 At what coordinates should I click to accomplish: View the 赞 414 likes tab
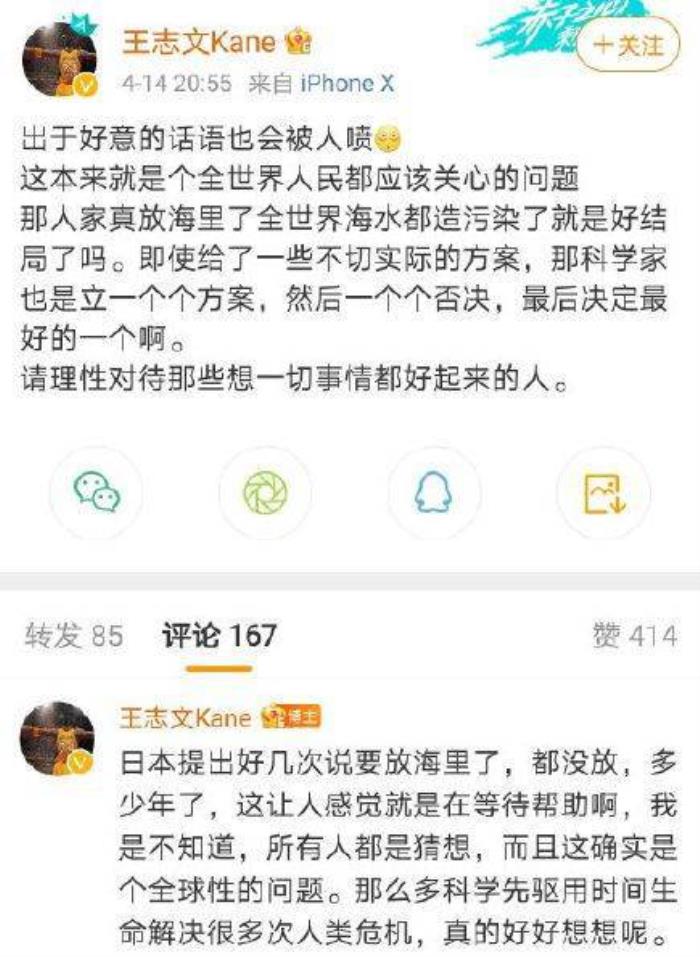[x=634, y=635]
